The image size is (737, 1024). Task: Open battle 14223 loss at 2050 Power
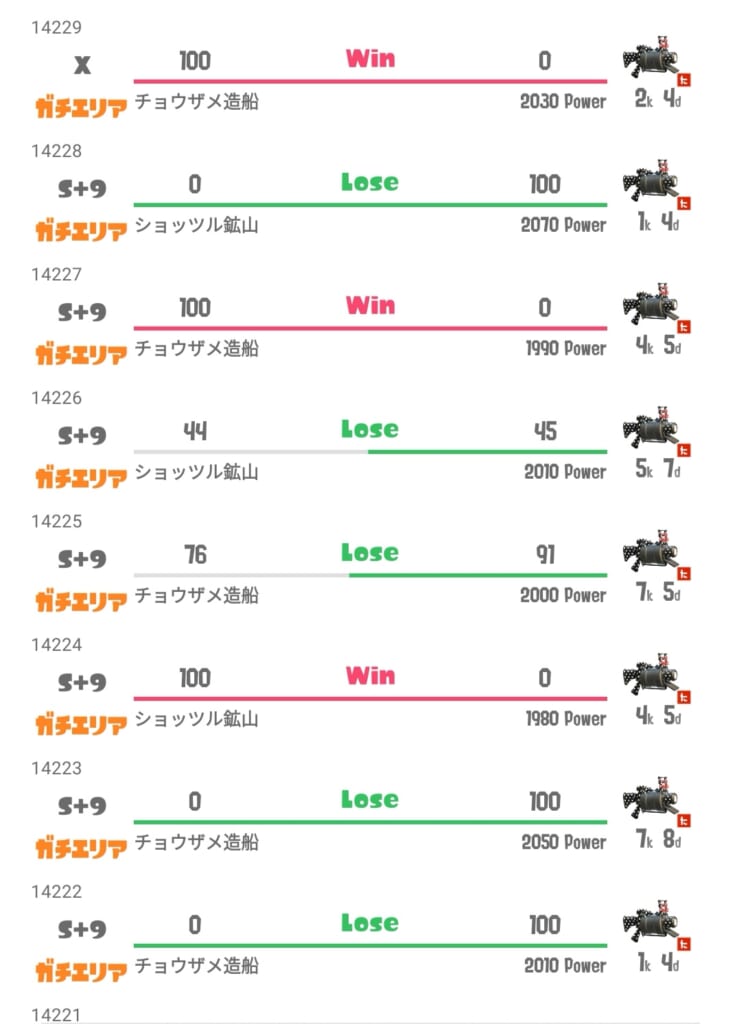[x=370, y=821]
